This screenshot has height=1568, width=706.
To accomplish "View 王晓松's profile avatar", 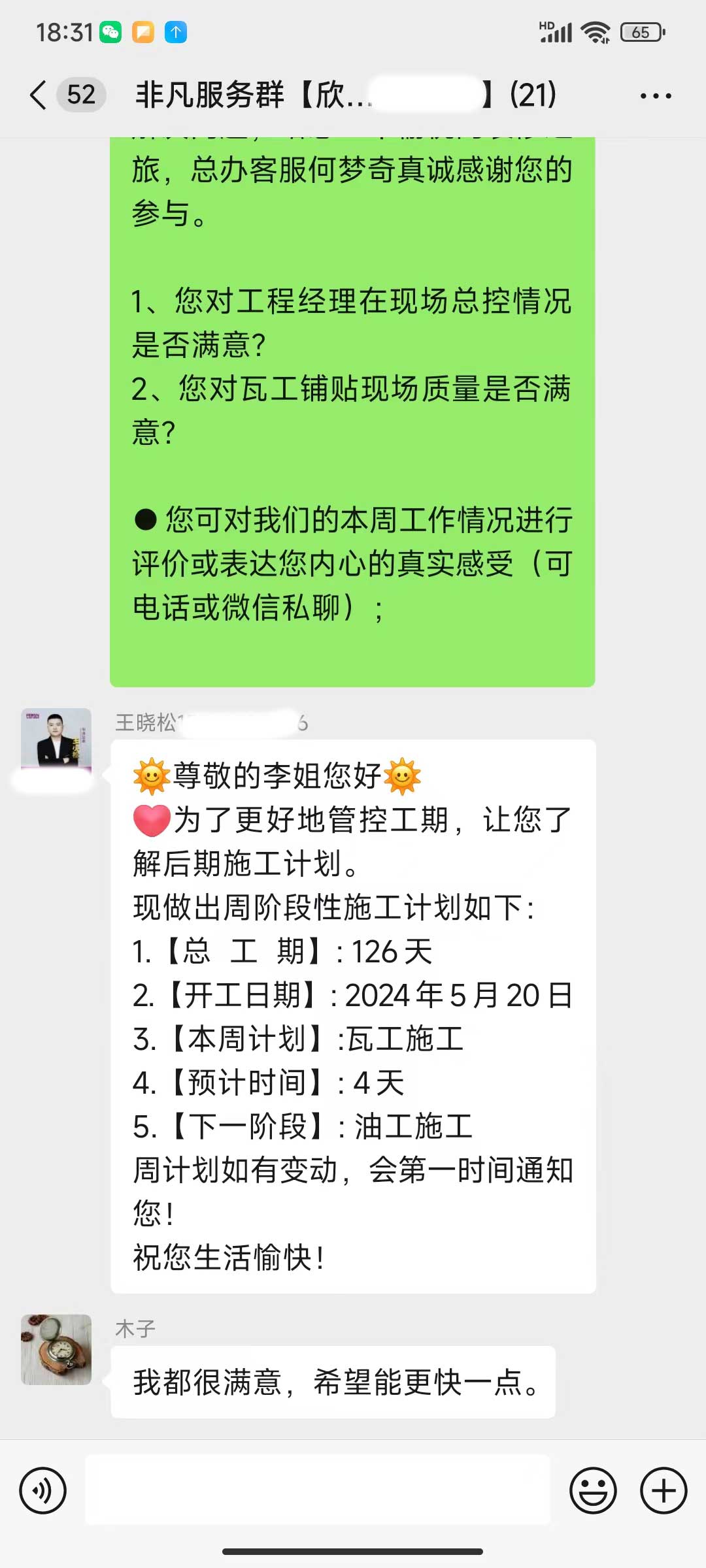I will tap(56, 742).
